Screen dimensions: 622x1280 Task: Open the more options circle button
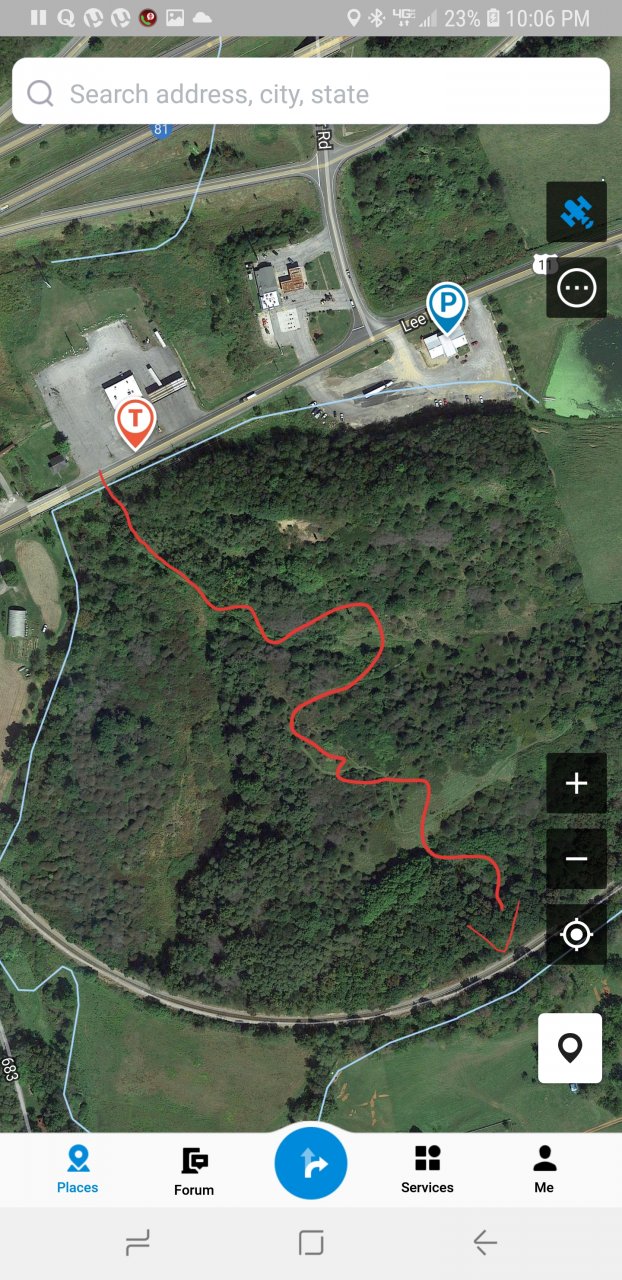click(576, 288)
